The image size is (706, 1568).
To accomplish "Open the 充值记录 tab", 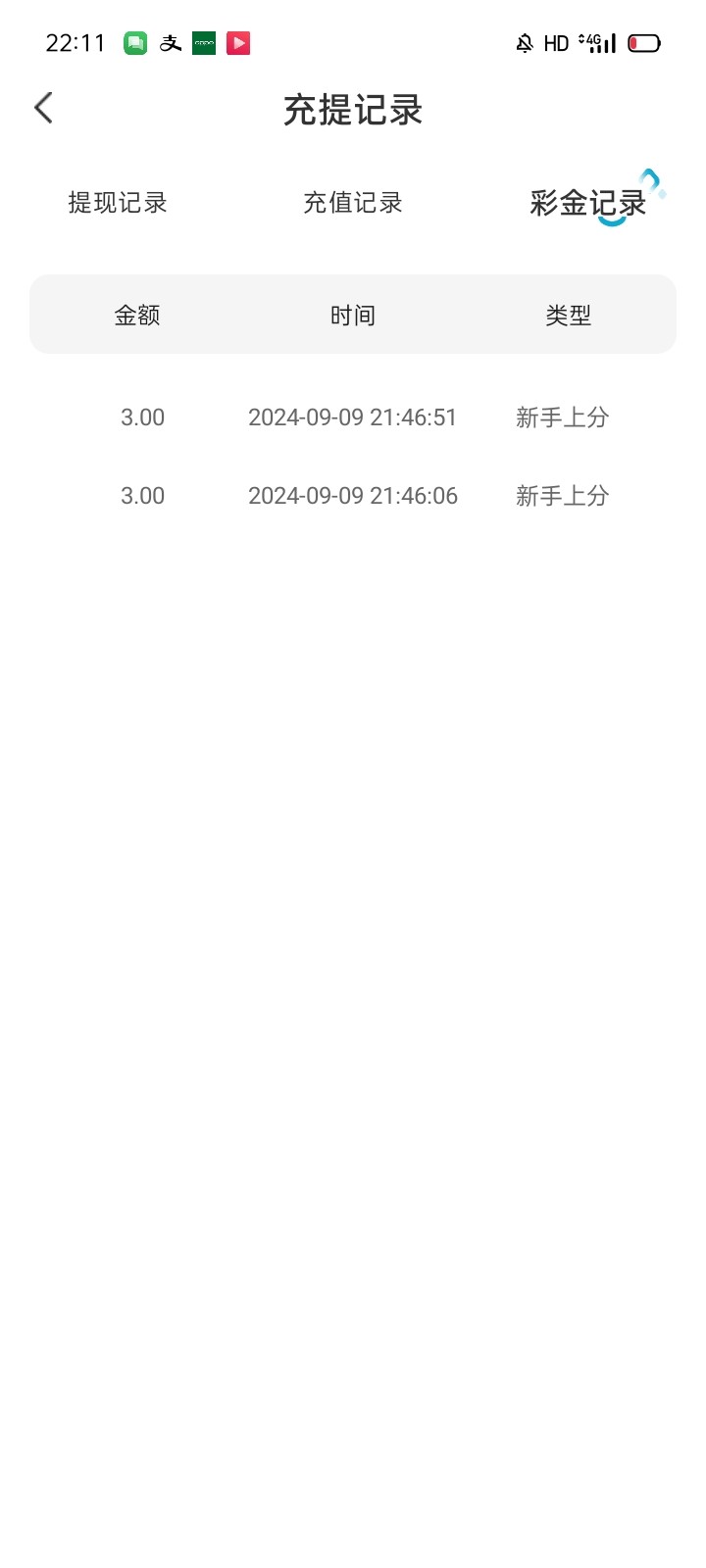I will 353,203.
